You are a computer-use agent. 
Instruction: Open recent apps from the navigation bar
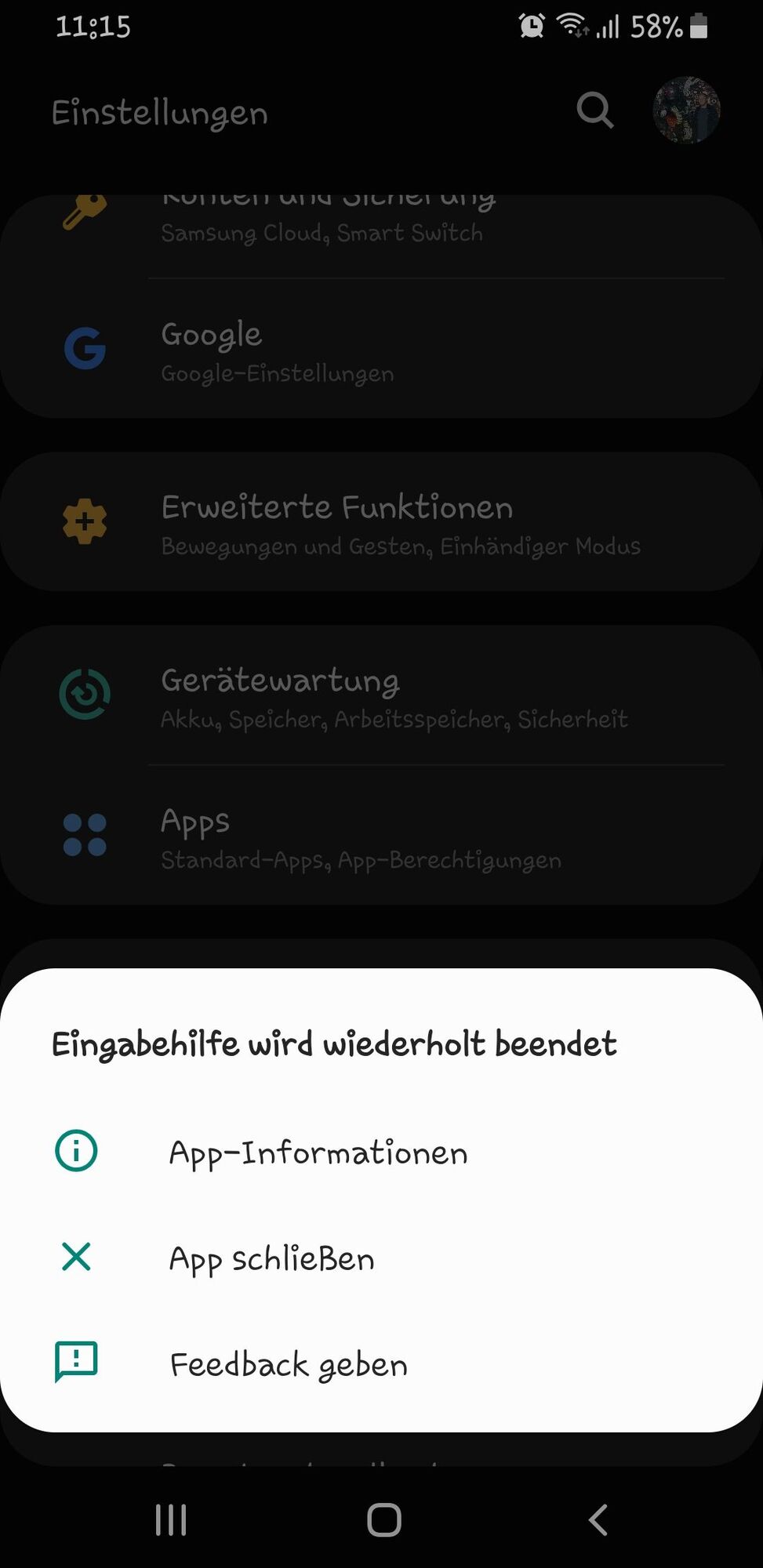coord(171,1519)
